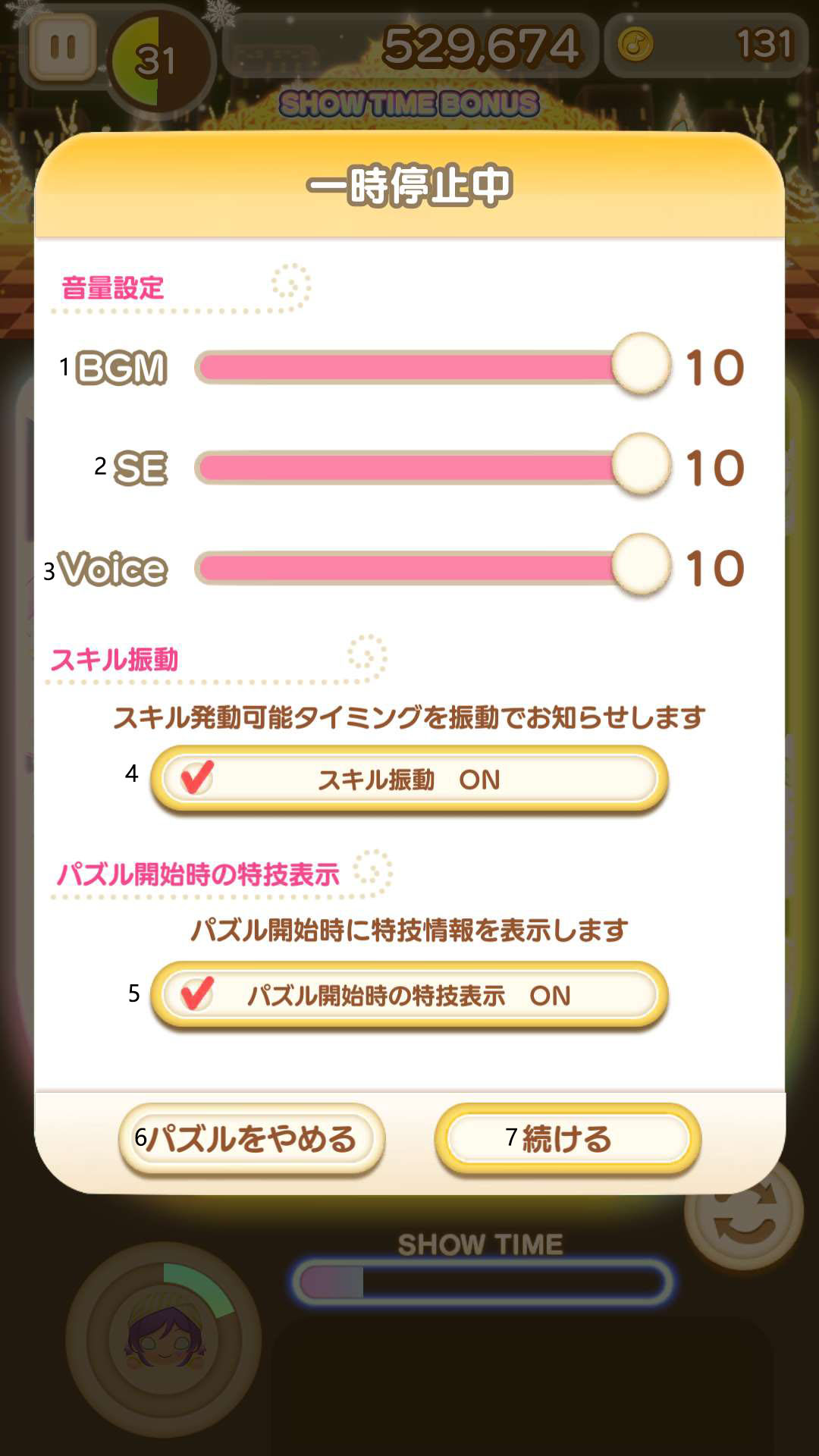Disable パズル開始時の特技表示 ON checkbox
This screenshot has width=819, height=1456.
(409, 995)
